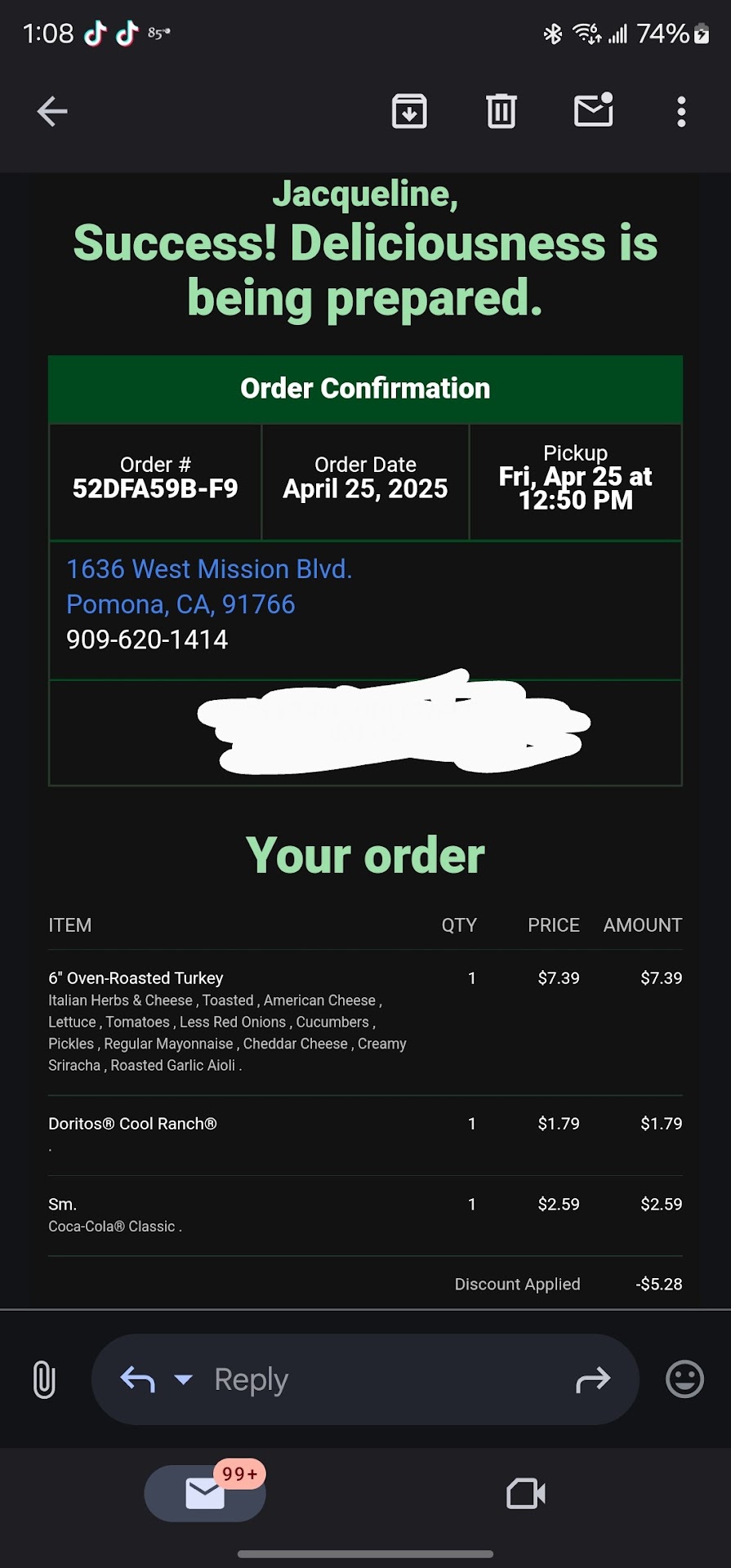The height and width of the screenshot is (1568, 731).
Task: Attach a file to reply
Action: (x=44, y=1380)
